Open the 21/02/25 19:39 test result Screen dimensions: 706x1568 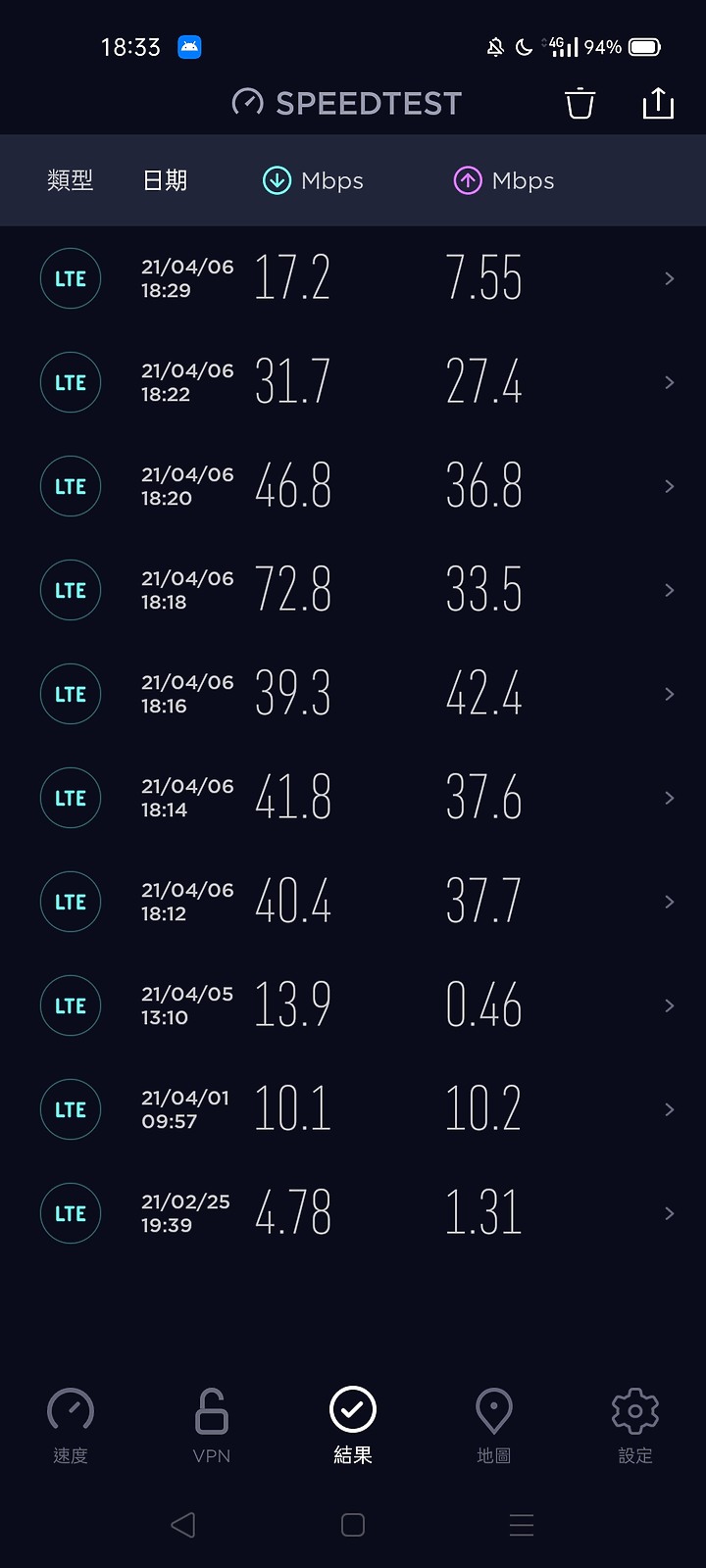(x=353, y=1213)
